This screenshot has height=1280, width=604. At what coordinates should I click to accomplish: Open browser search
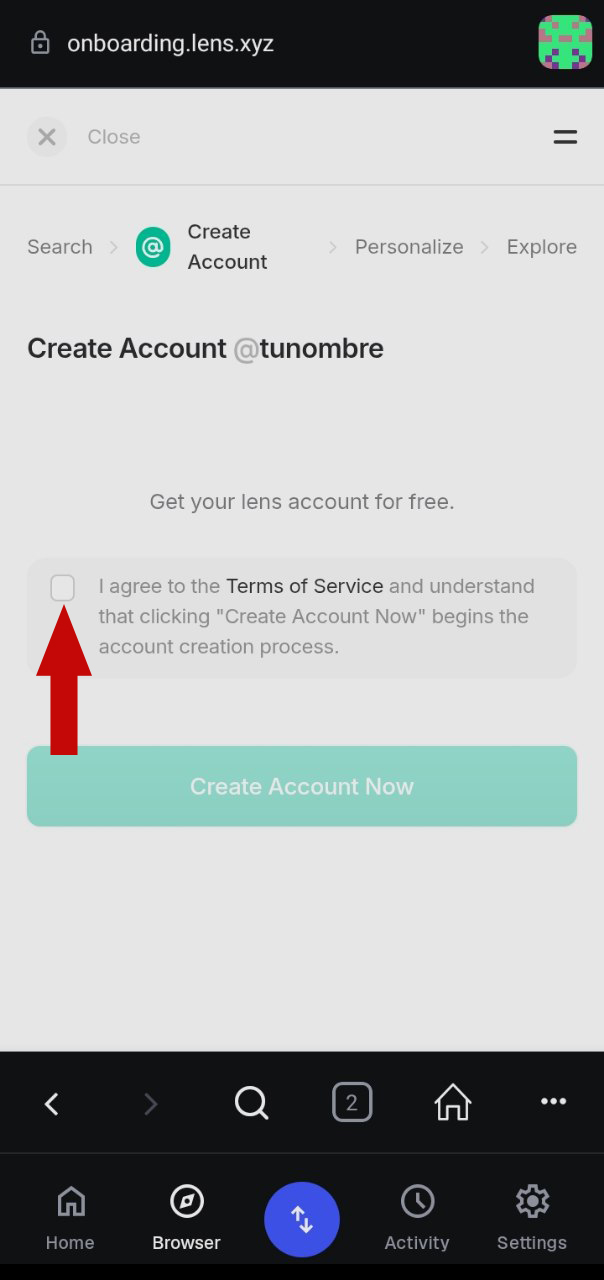click(x=251, y=1103)
